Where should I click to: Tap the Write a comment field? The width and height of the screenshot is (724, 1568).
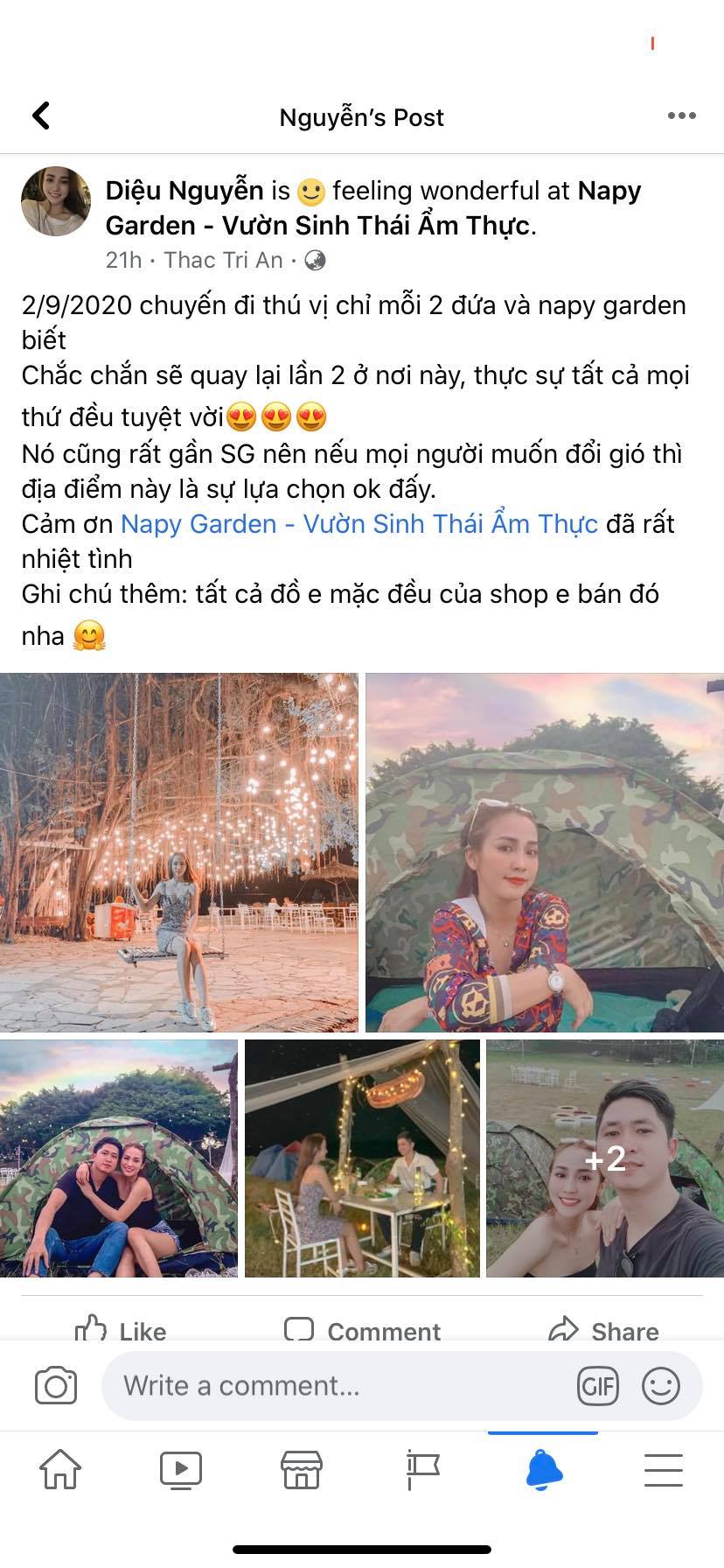341,1385
